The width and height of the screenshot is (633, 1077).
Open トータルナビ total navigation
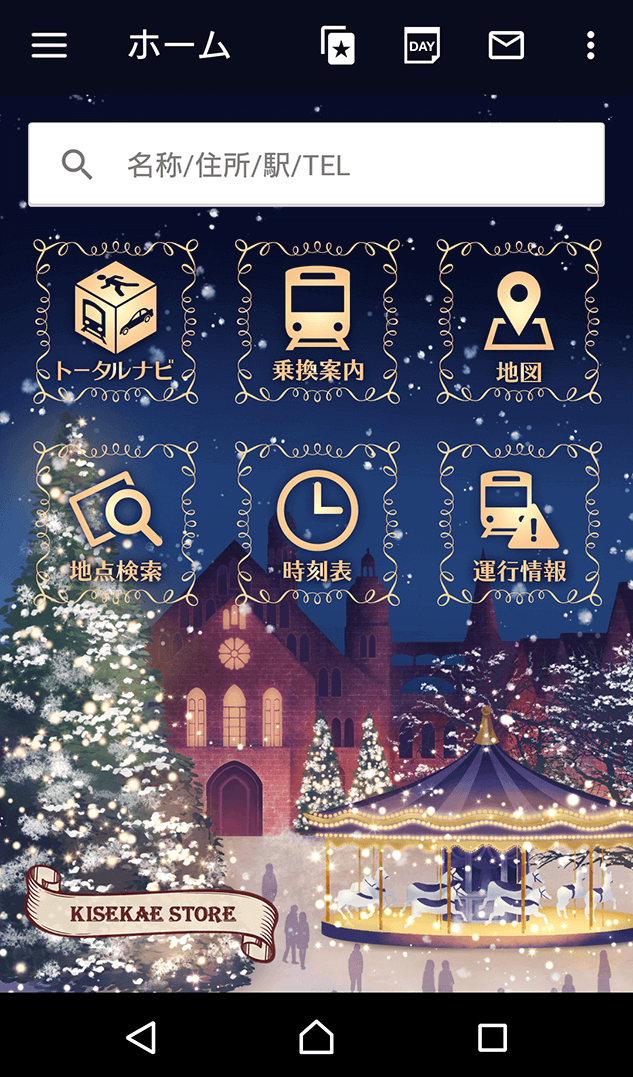(x=115, y=322)
